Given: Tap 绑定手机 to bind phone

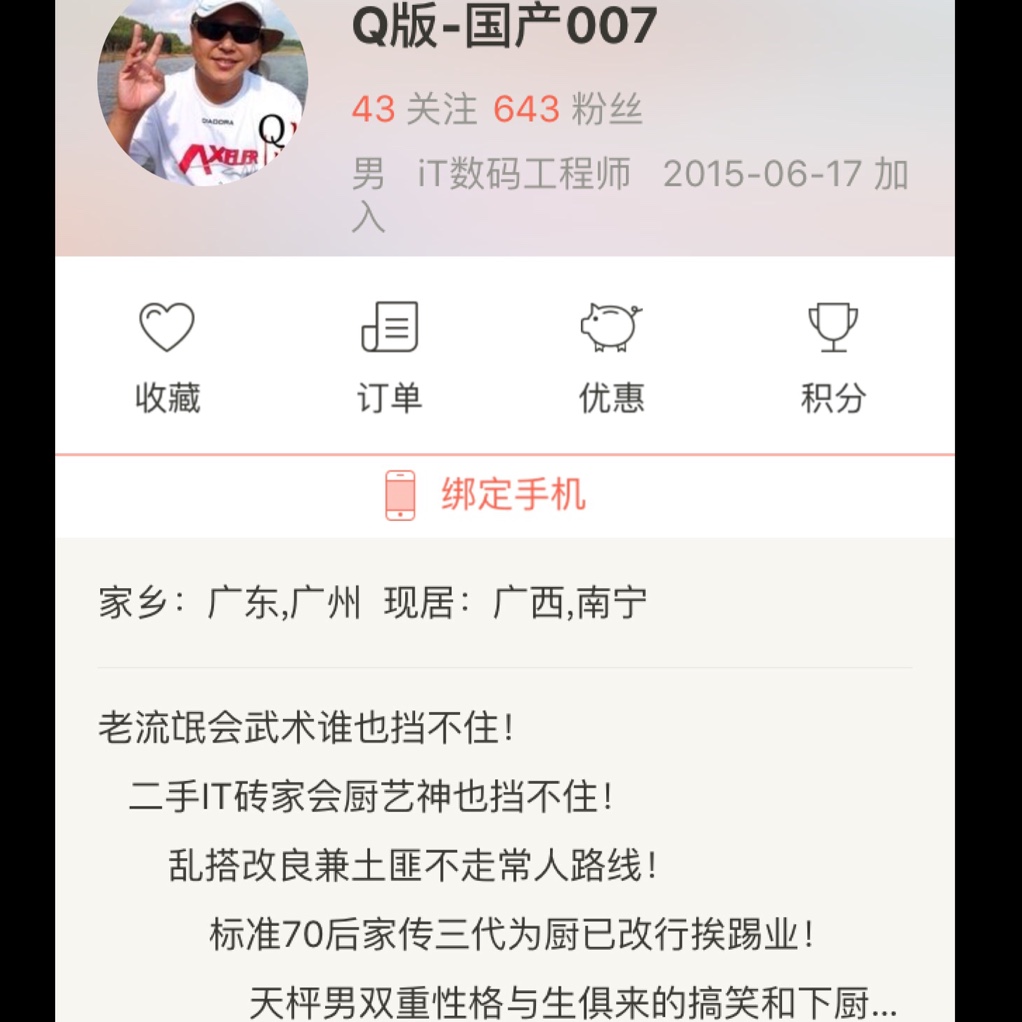Looking at the screenshot, I should point(486,495).
